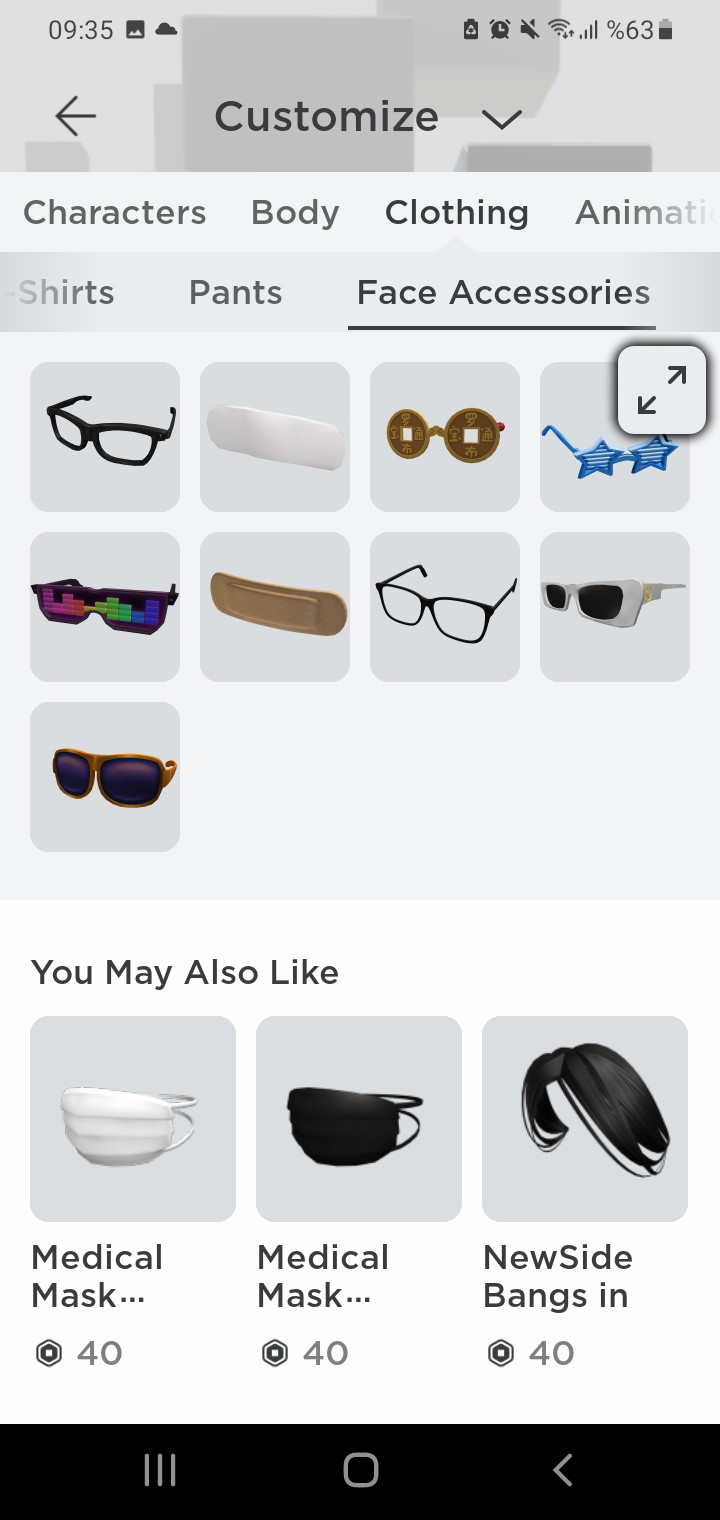The width and height of the screenshot is (720, 1520).
Task: Equip the orange-framed purple sunglasses
Action: 105,777
